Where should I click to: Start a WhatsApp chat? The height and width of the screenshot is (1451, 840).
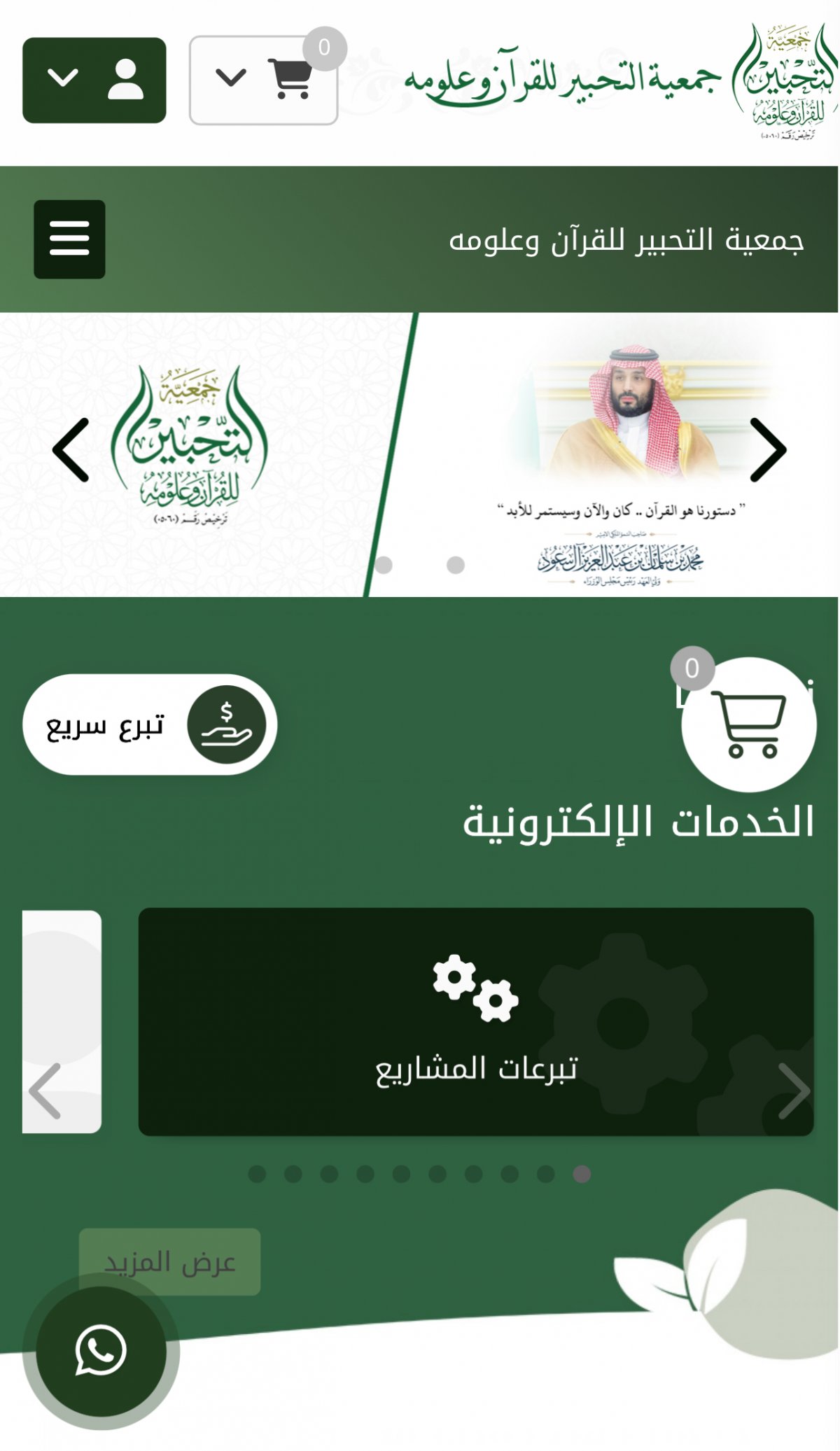coord(101,1350)
